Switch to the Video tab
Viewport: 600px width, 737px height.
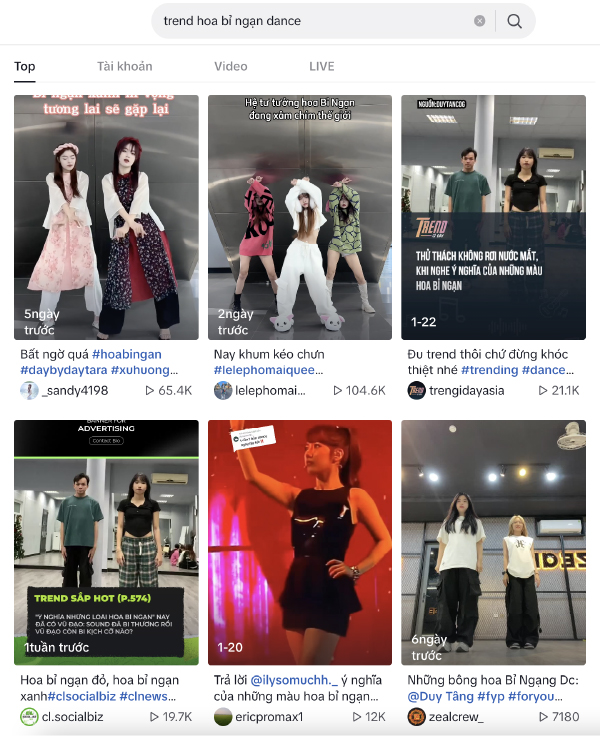[x=230, y=66]
